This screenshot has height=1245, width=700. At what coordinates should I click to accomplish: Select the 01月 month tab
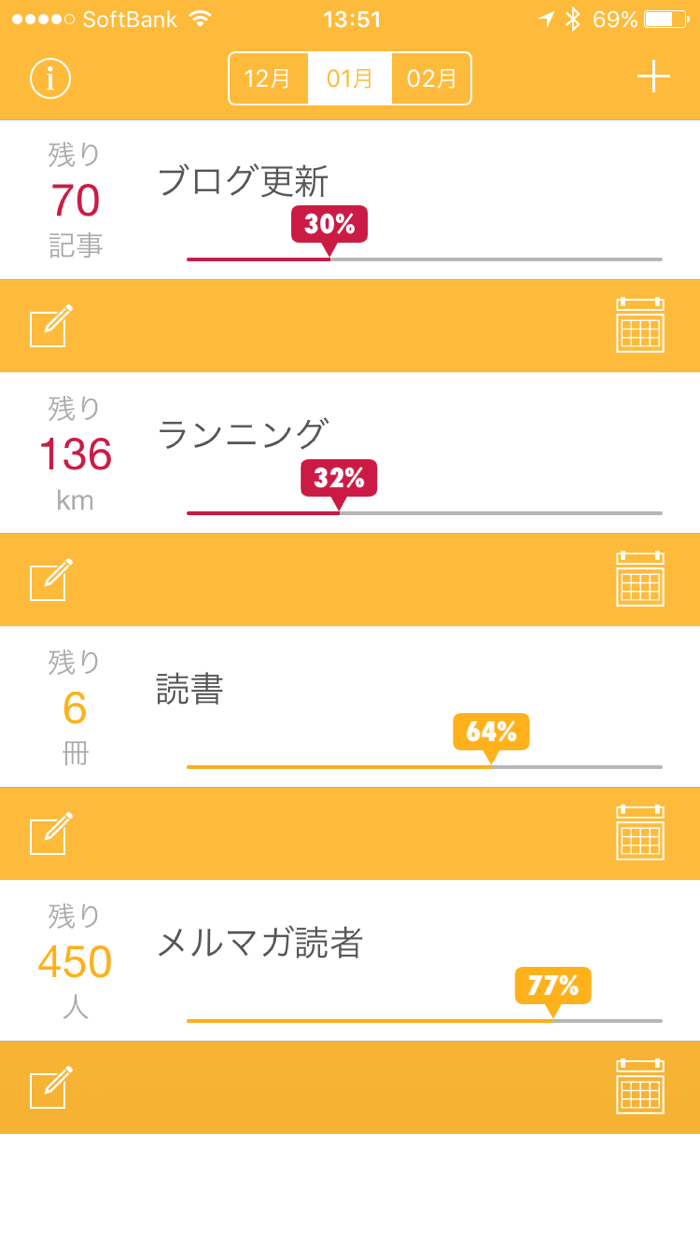(350, 78)
